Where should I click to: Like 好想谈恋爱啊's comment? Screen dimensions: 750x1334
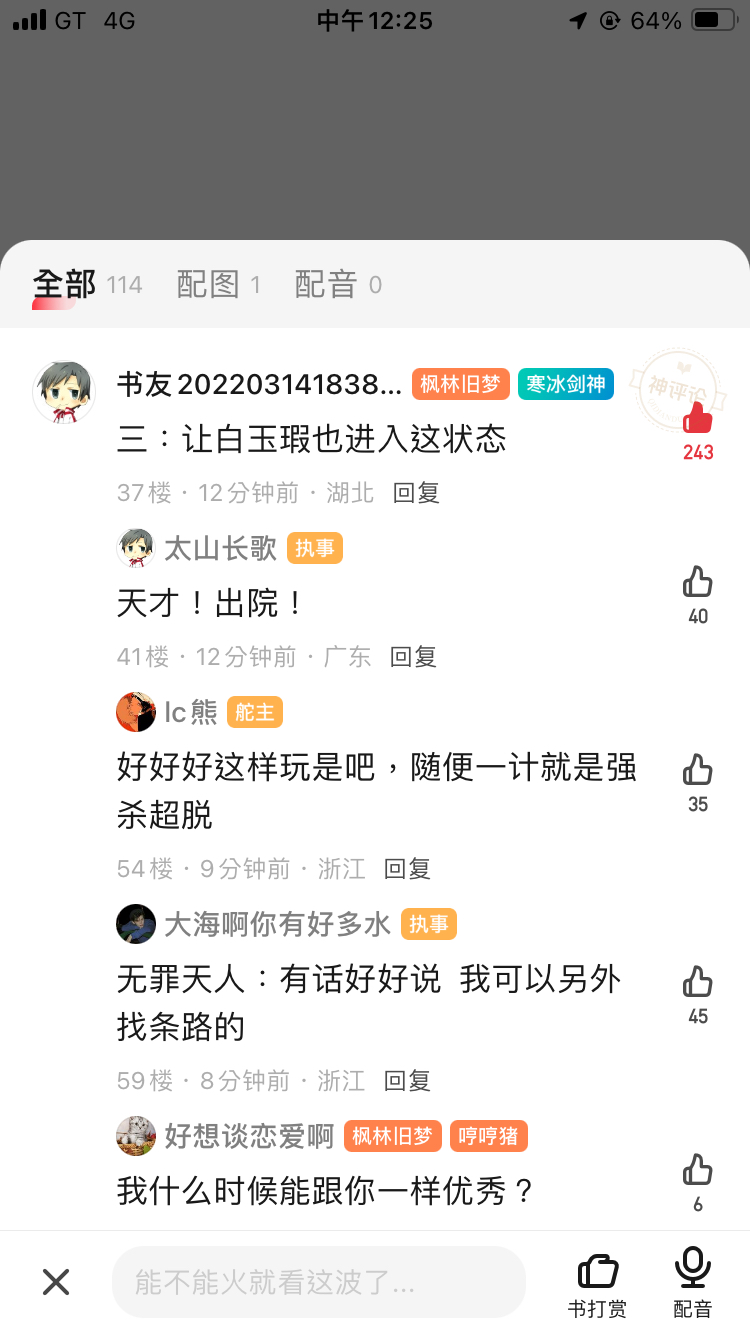(x=697, y=1170)
